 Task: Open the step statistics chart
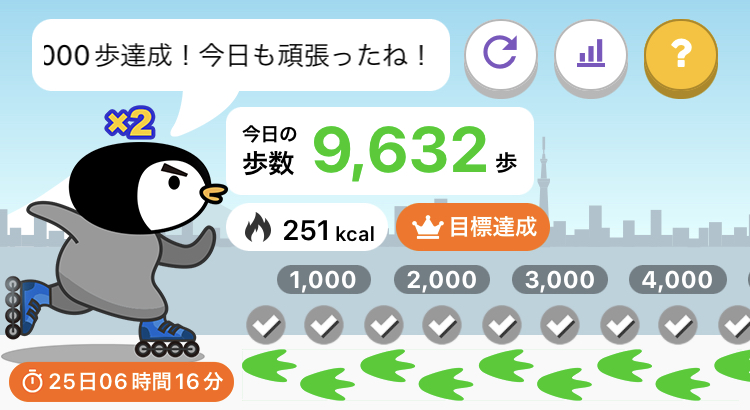point(591,51)
